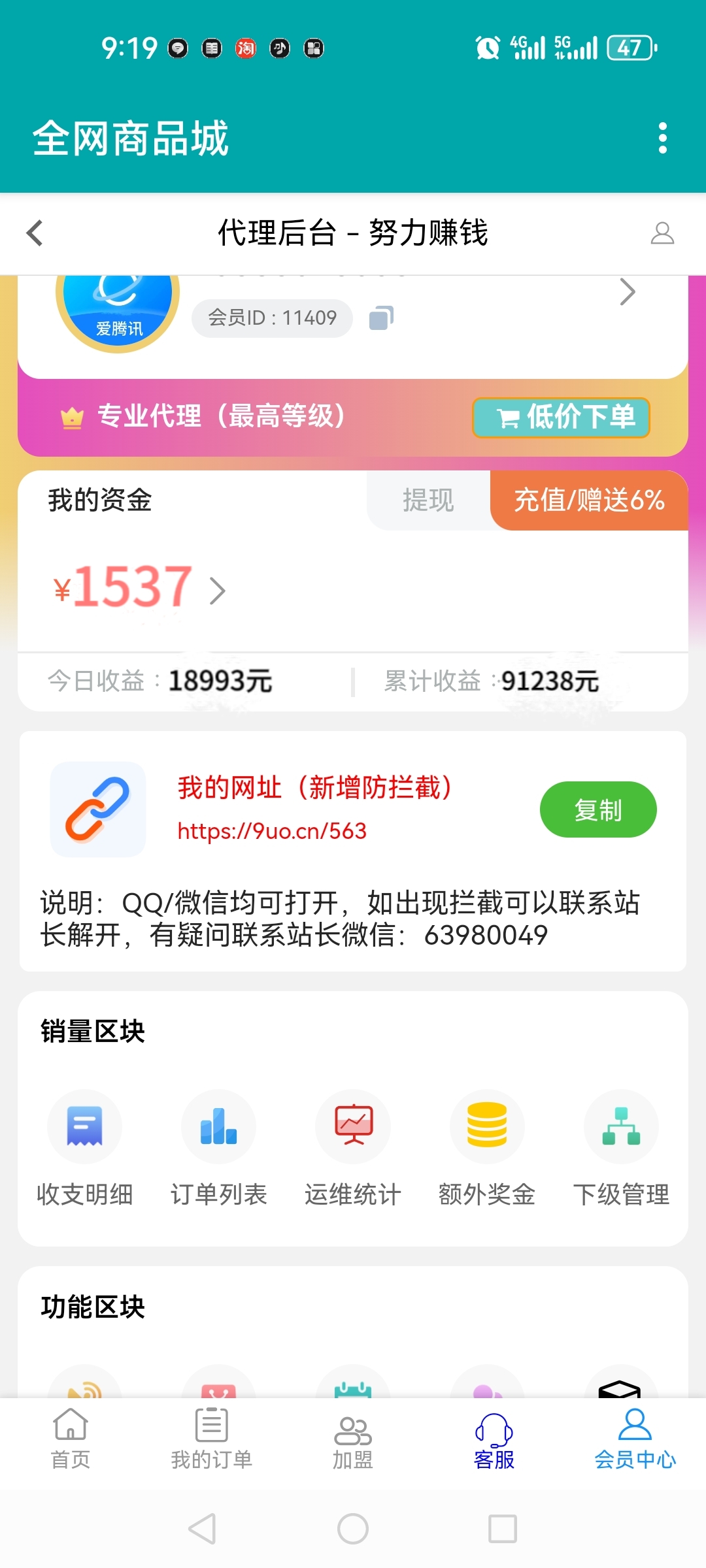
Task: Switch to the 首页 home tab
Action: coord(71,1439)
